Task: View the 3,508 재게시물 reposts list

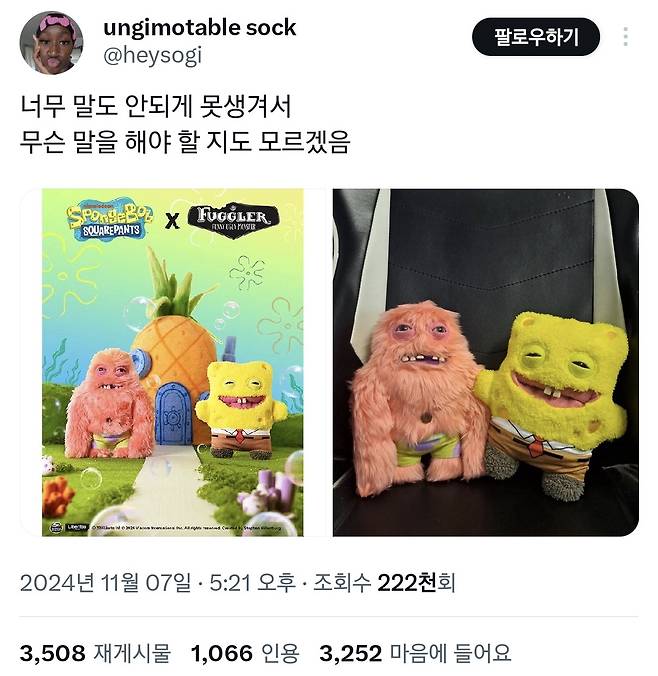Action: point(95,653)
